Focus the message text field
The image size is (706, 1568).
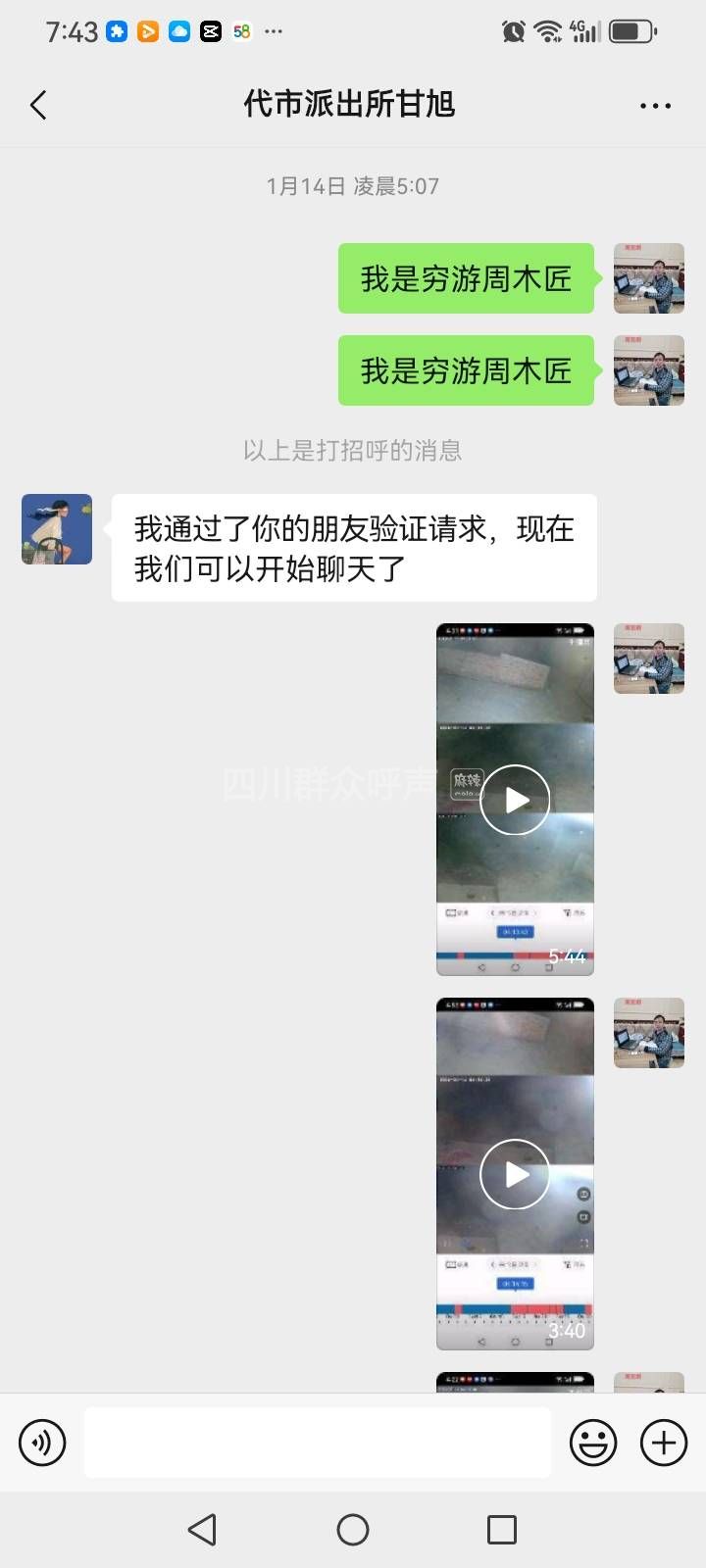317,1443
